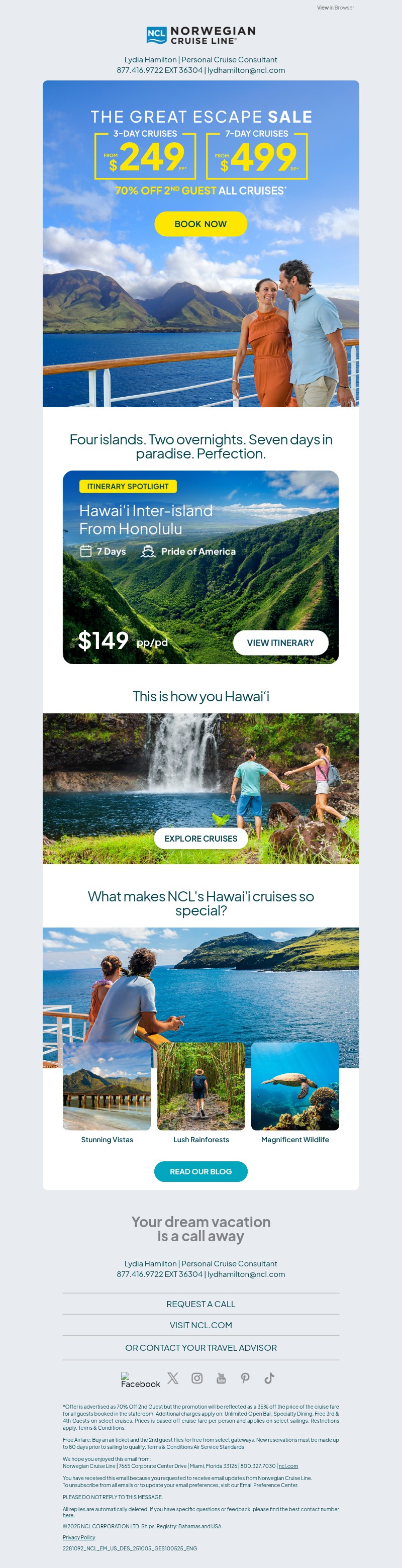Select the Explore Cruises button
The width and height of the screenshot is (402, 1568).
200,838
